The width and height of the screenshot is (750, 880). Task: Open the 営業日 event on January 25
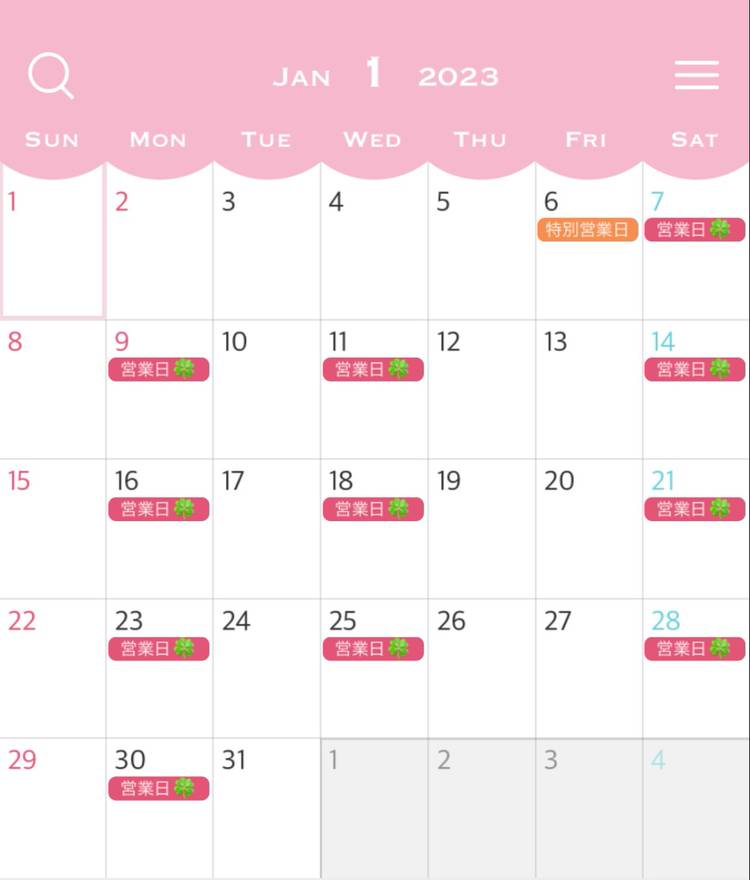coord(373,649)
